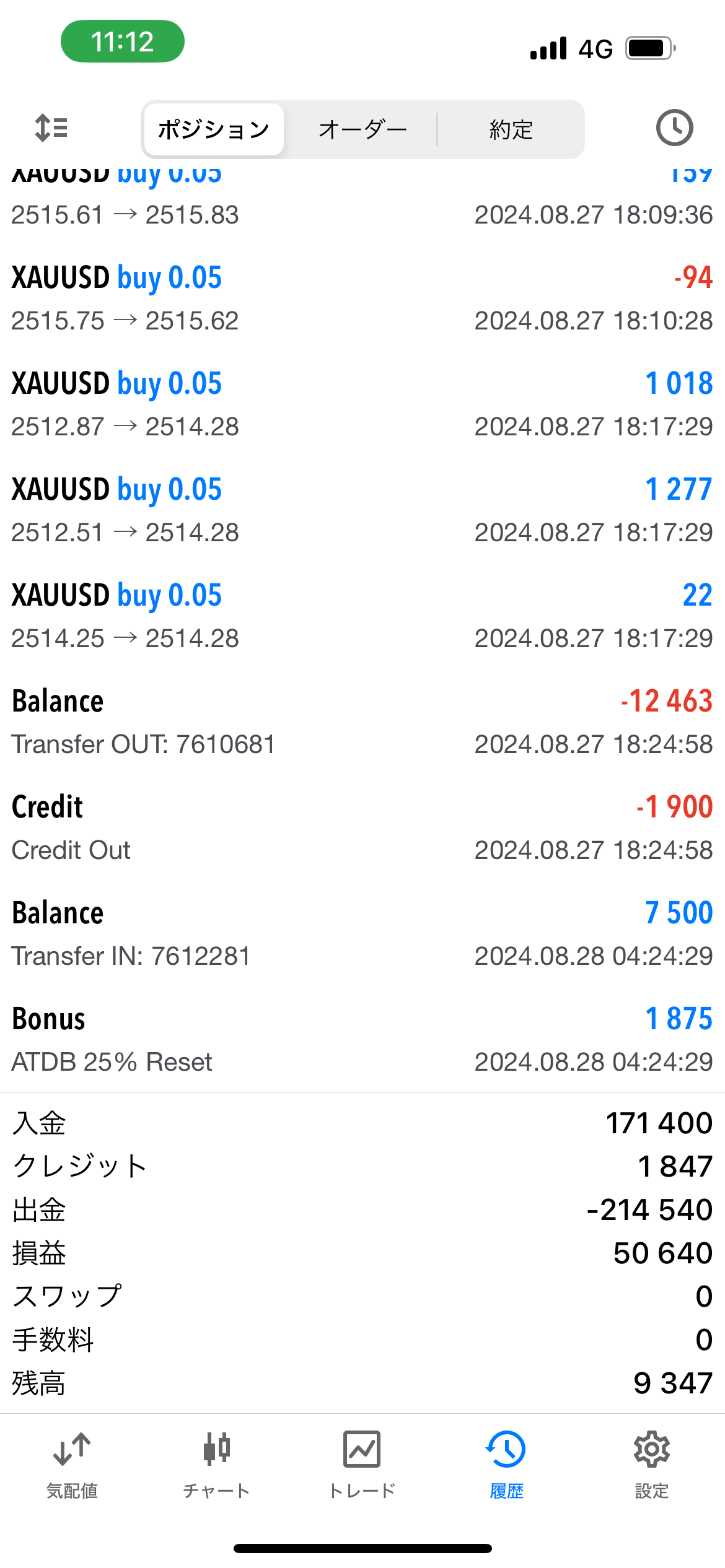Image resolution: width=725 pixels, height=1568 pixels.
Task: Switch to the トレード tab
Action: (x=362, y=1465)
